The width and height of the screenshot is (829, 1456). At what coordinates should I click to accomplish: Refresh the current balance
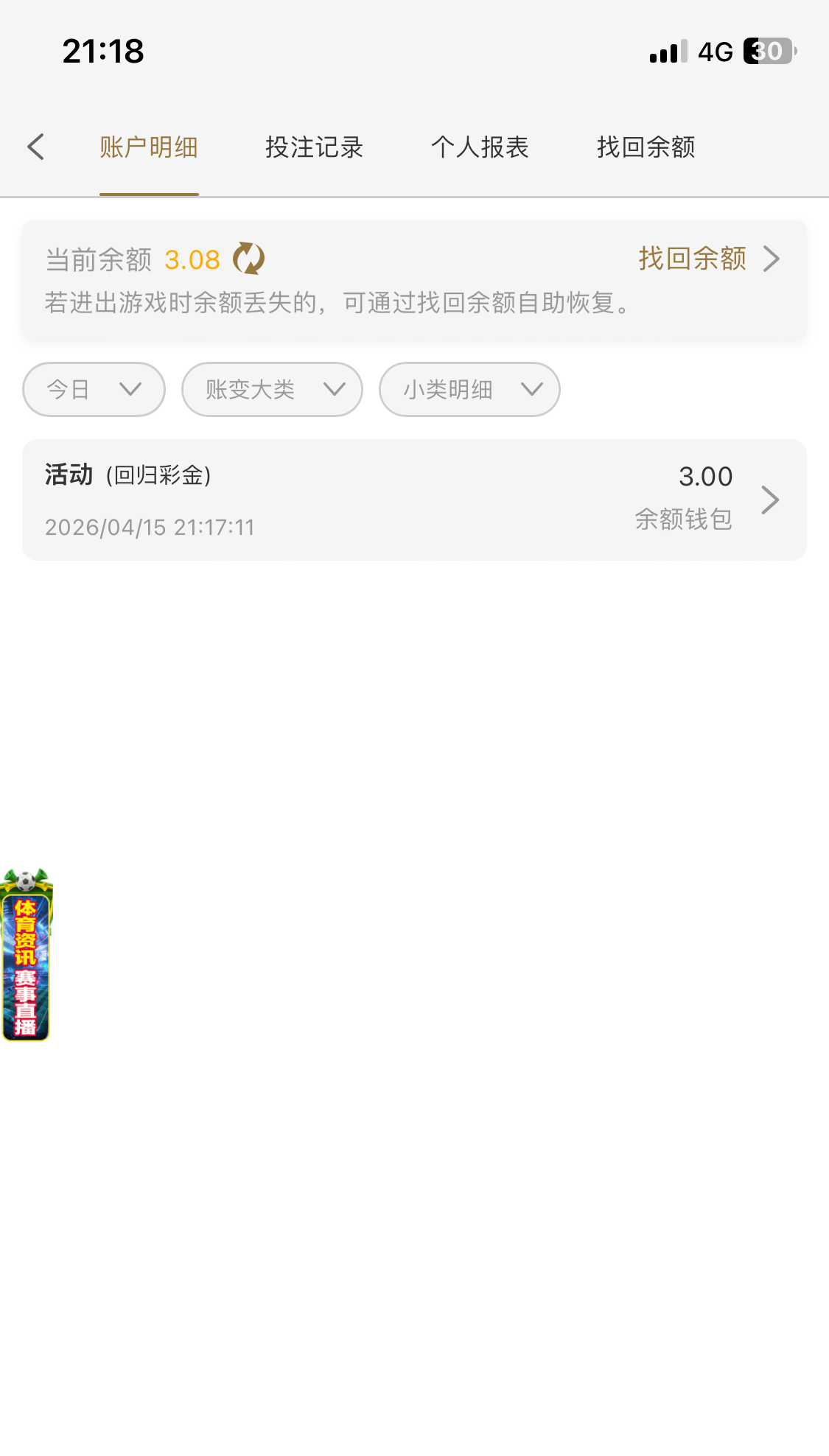click(x=248, y=259)
